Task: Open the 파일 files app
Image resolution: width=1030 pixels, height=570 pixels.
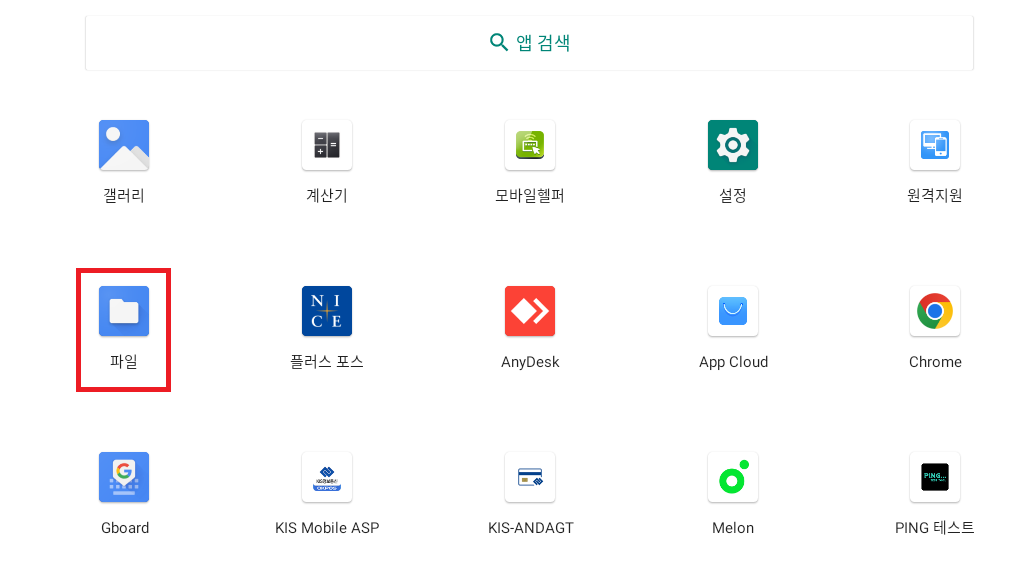Action: click(x=124, y=312)
